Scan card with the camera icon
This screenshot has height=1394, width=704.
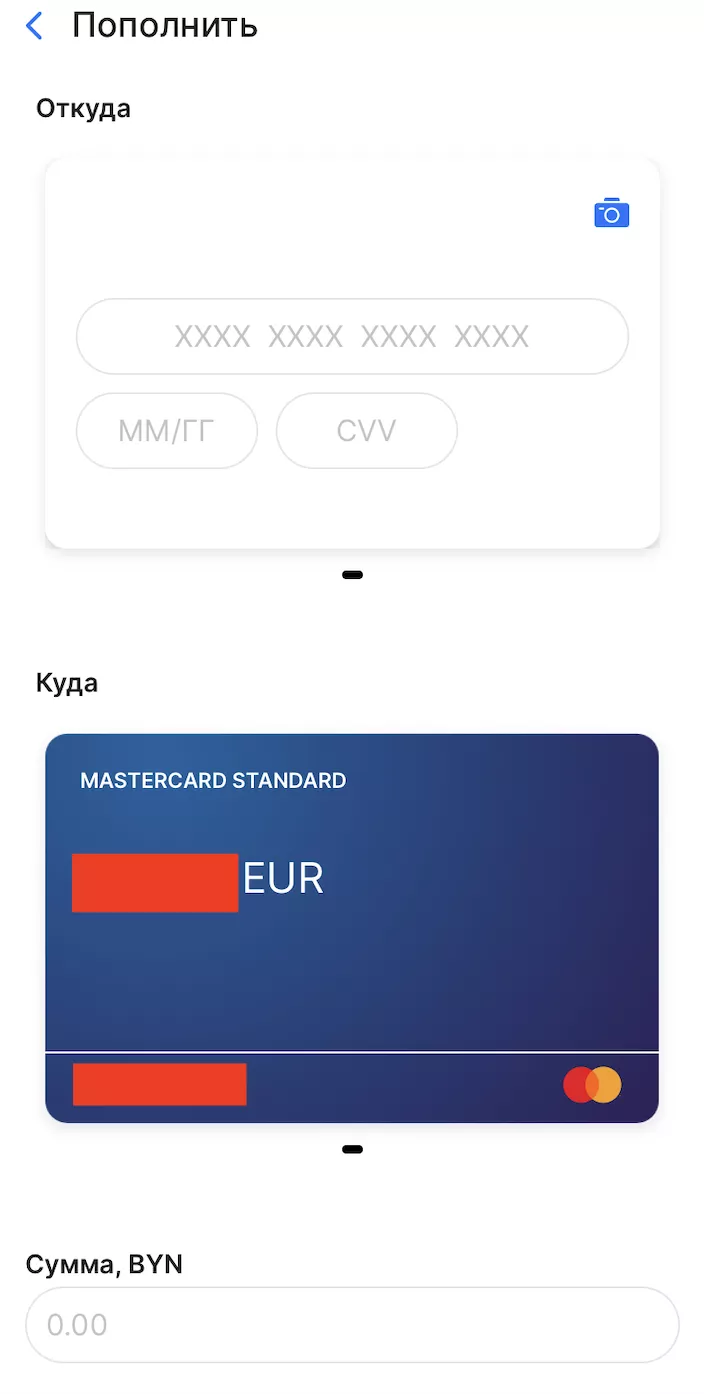pos(611,214)
